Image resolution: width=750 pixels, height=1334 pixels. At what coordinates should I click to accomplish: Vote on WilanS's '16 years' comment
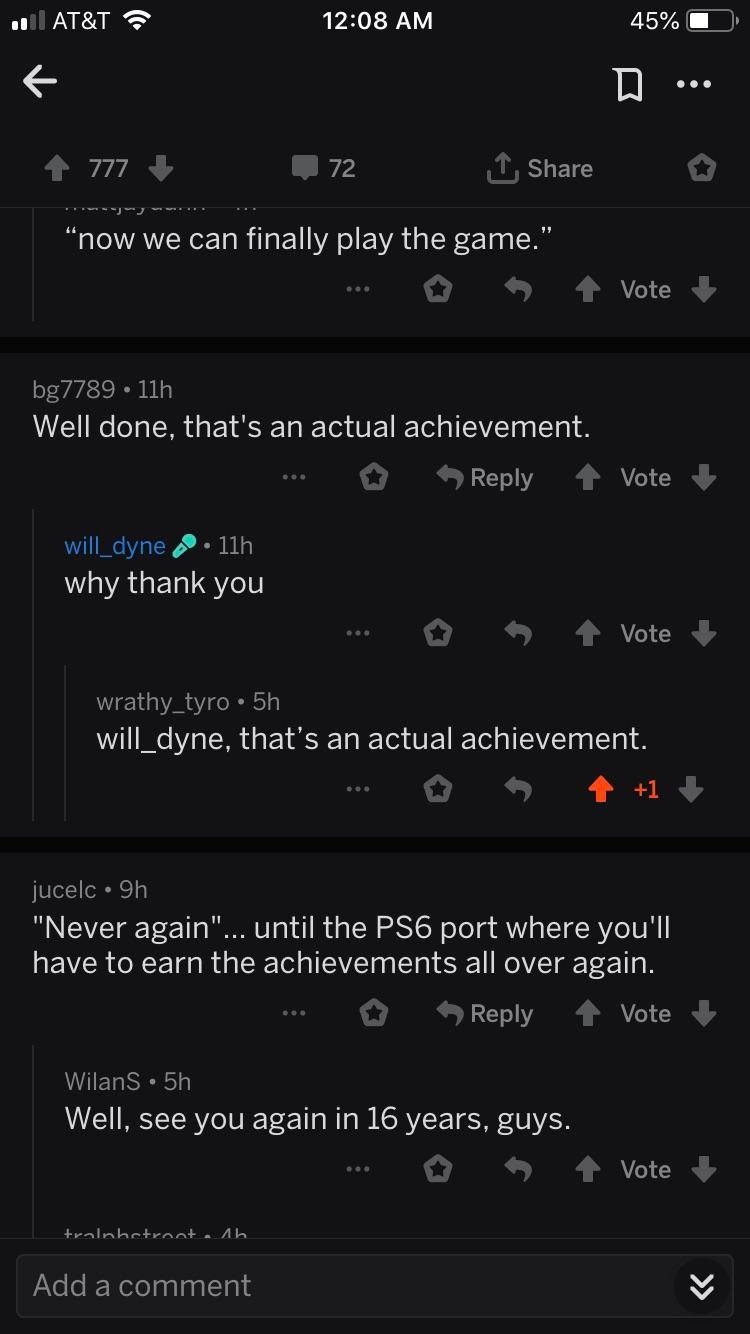(645, 1168)
